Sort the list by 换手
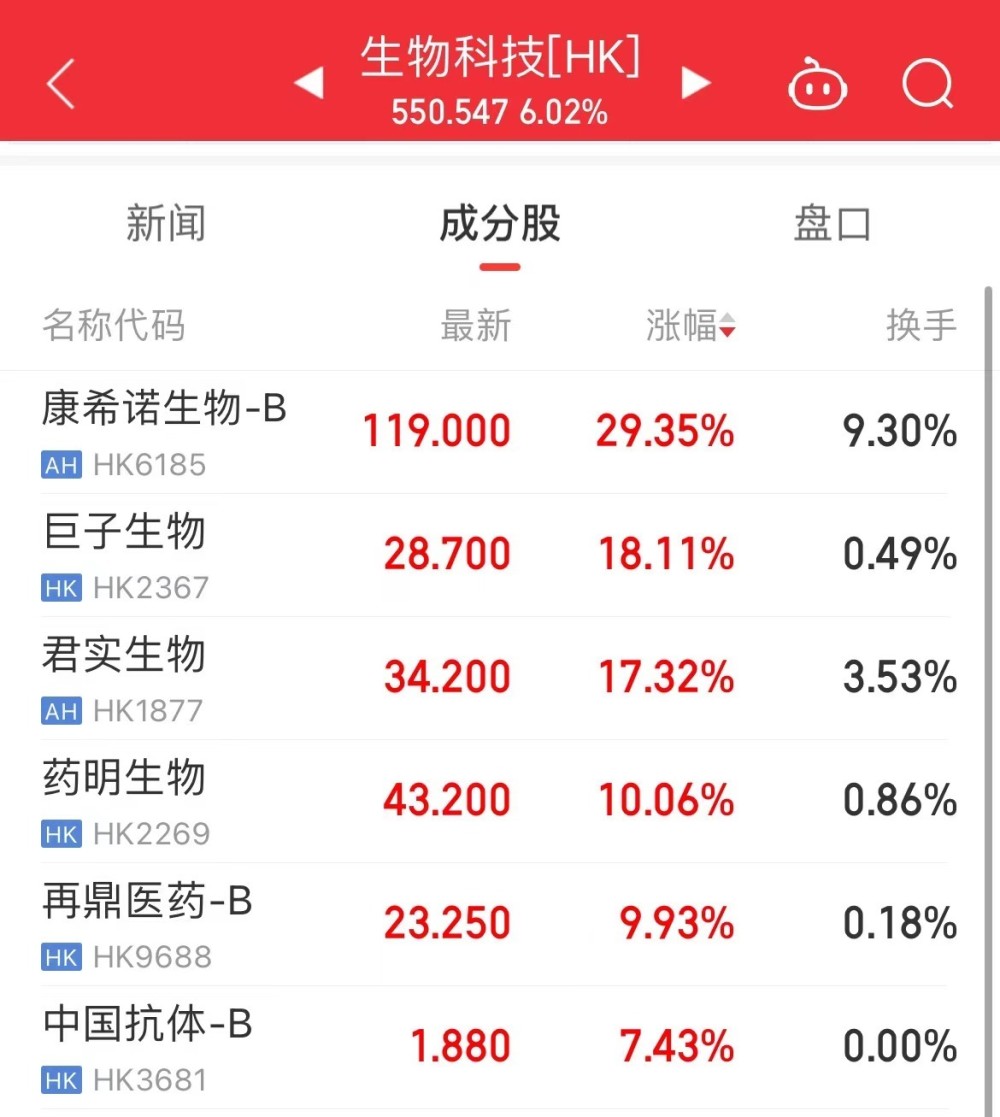Viewport: 1000px width, 1117px height. tap(921, 326)
